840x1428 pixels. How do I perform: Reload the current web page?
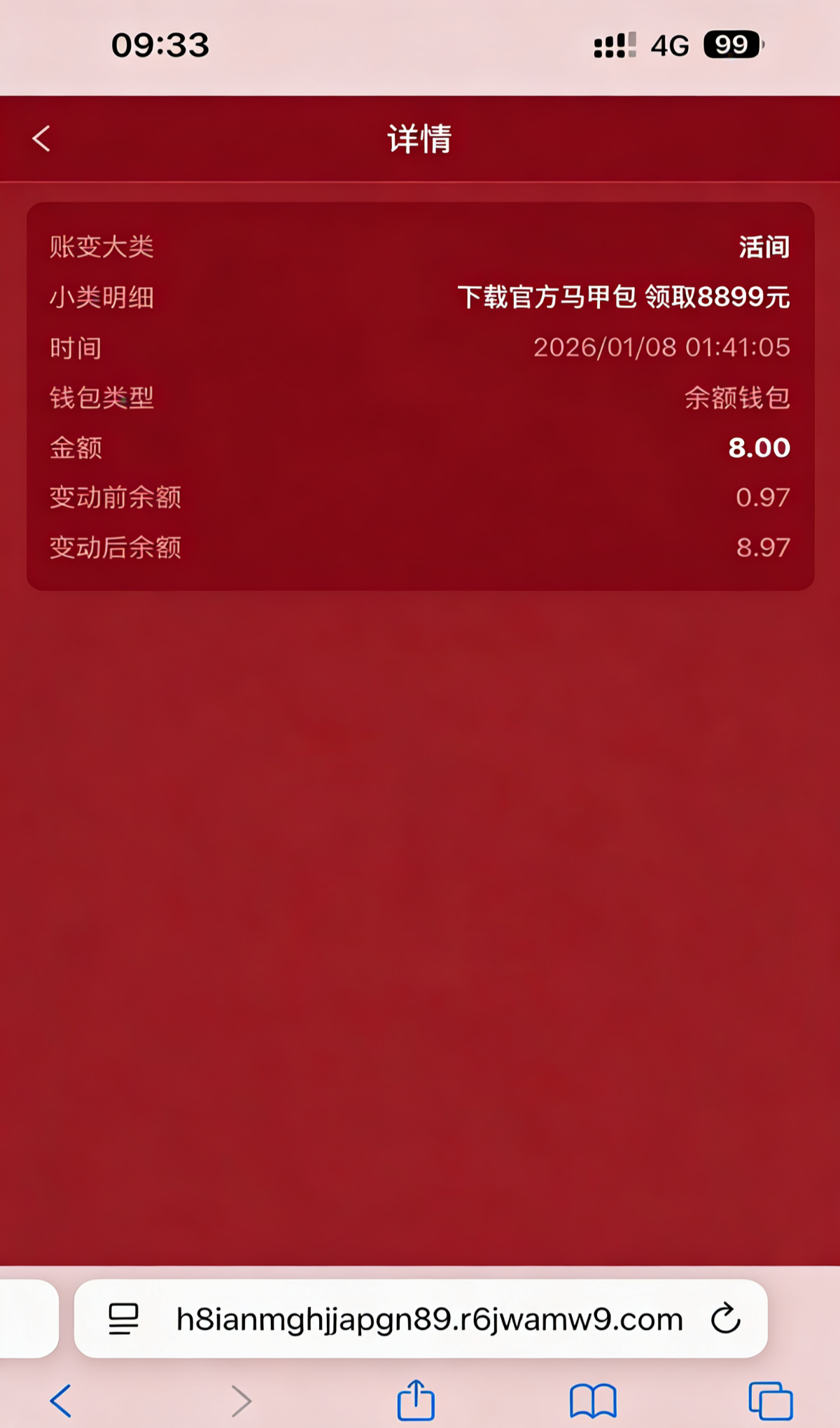click(725, 1319)
